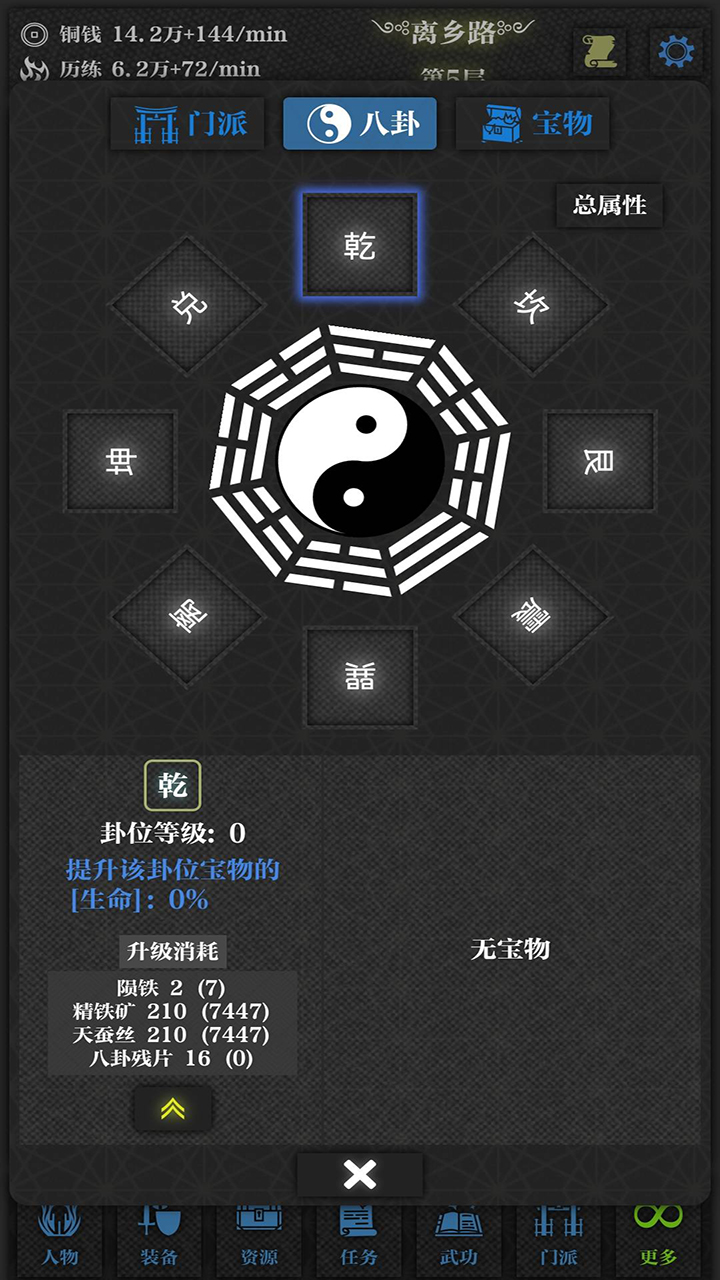Open the scroll icon at top right
Screen dimensions: 720x1280
602,48
